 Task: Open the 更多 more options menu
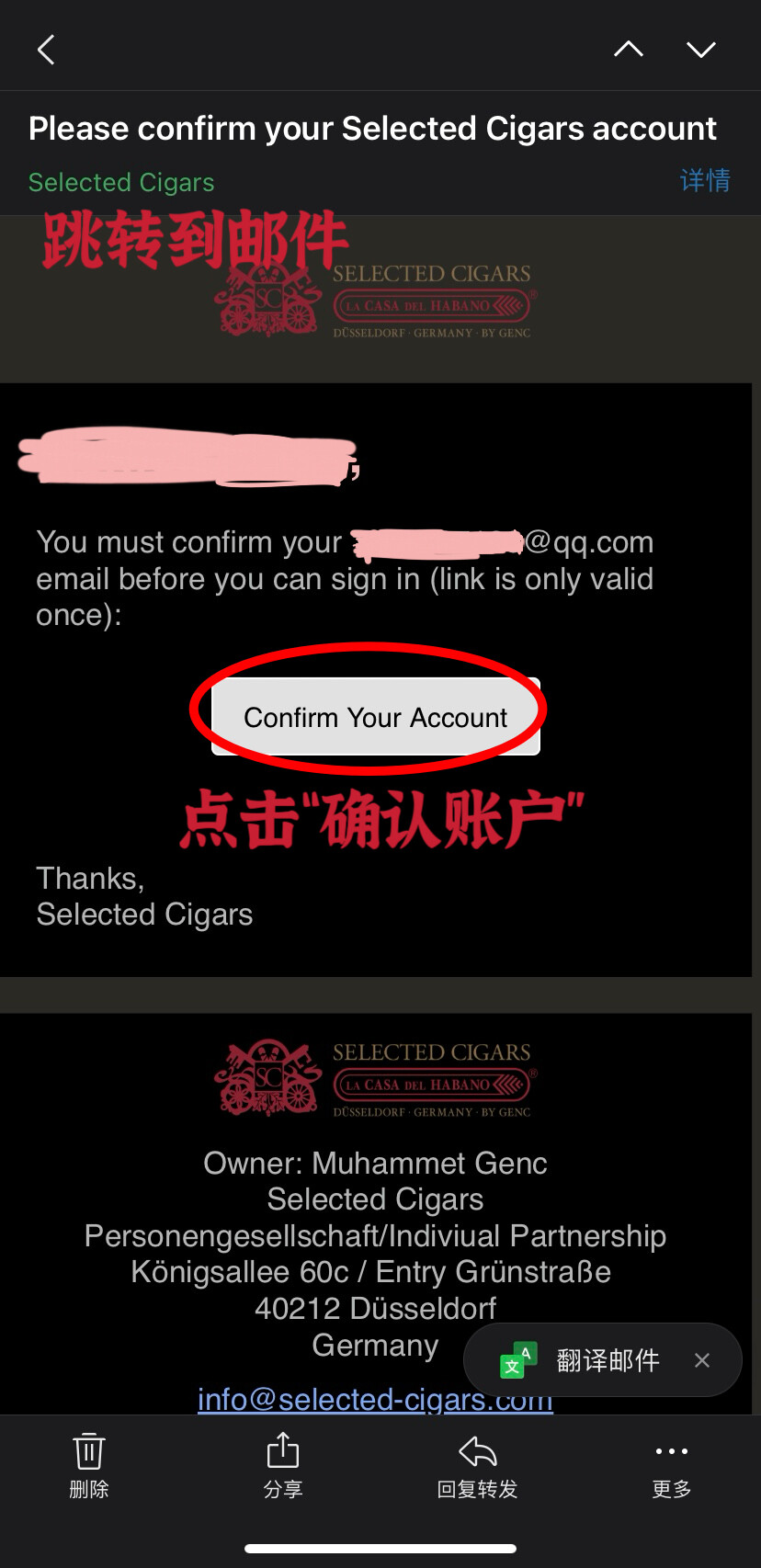(x=671, y=1465)
